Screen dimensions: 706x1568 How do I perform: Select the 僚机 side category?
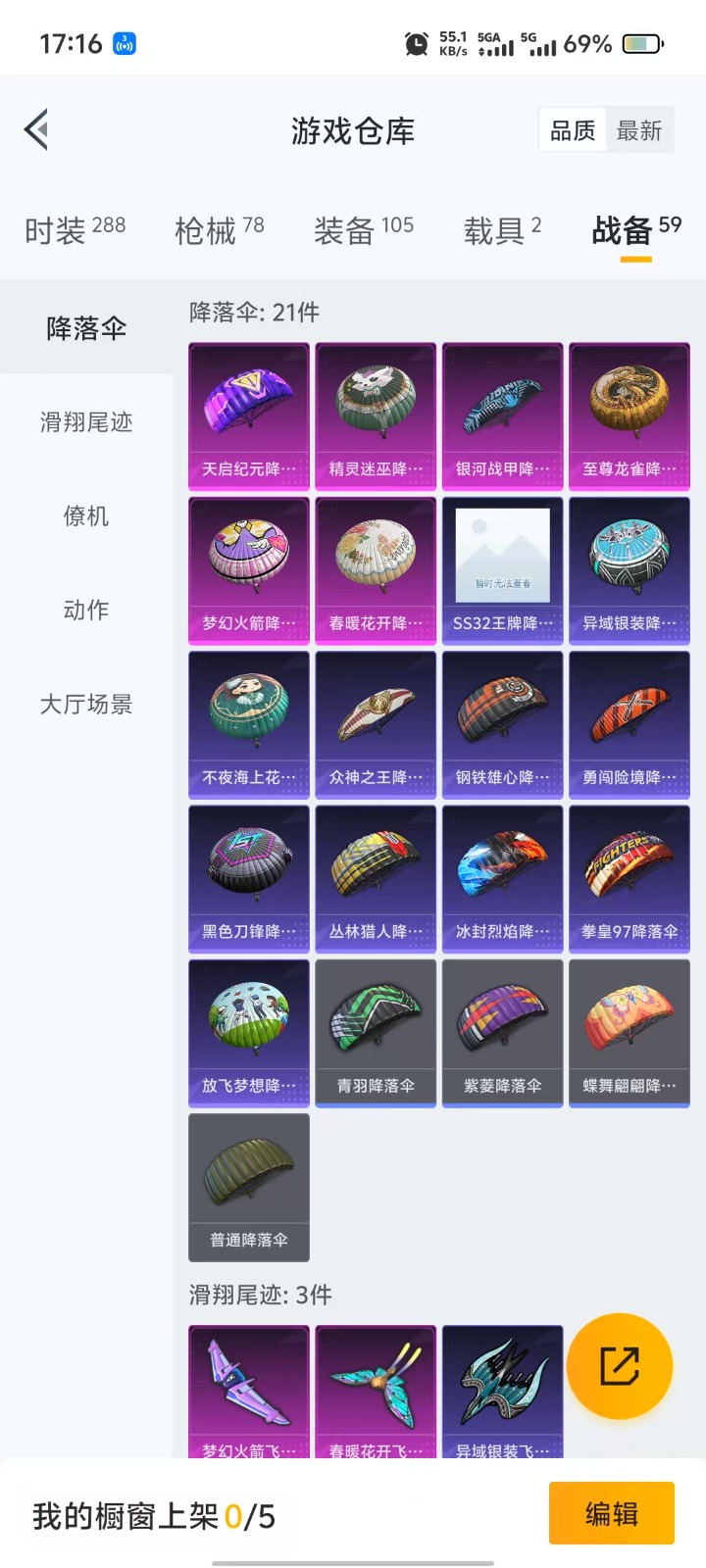tap(86, 516)
